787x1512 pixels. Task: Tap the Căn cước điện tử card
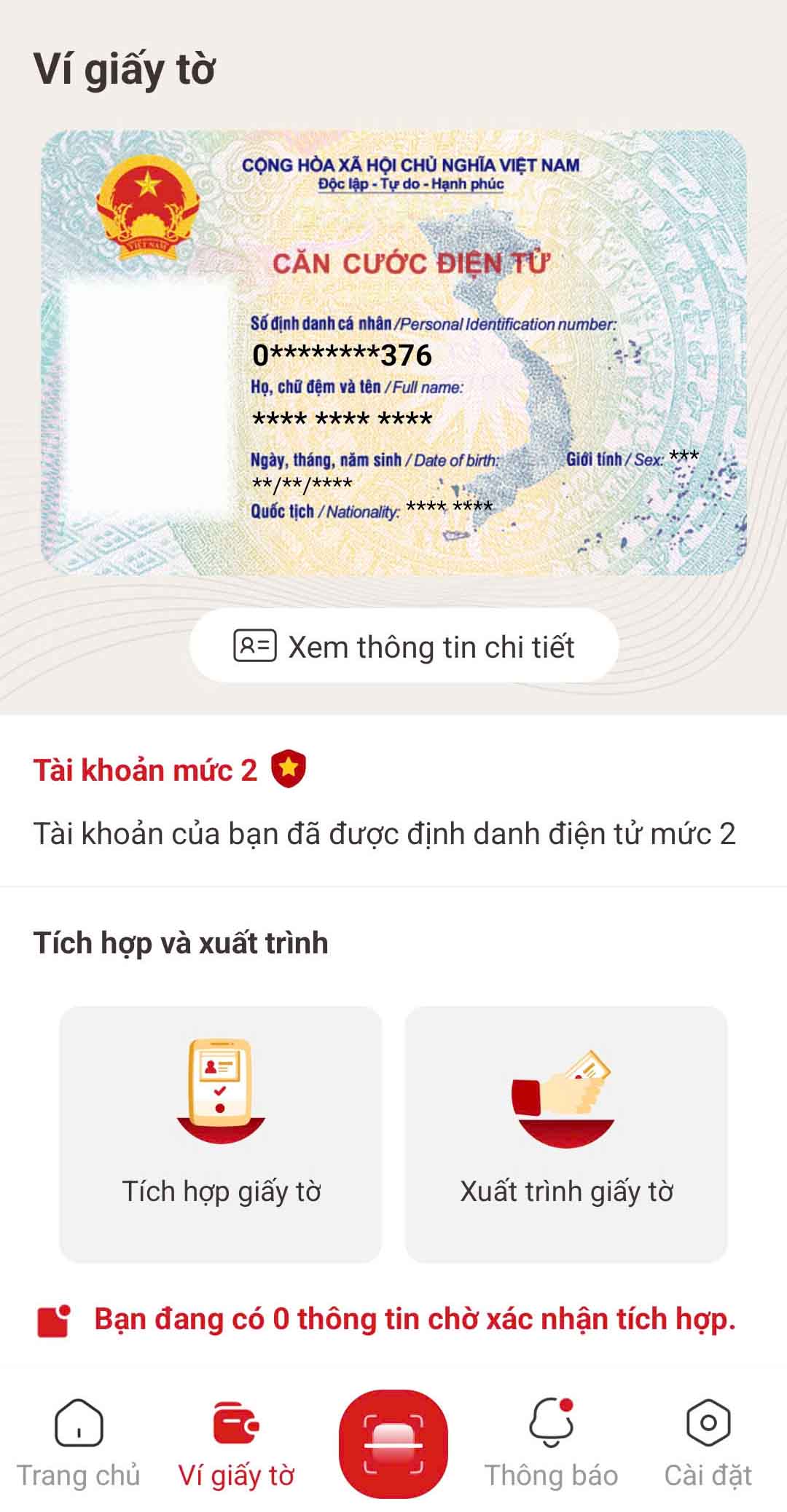point(393,353)
